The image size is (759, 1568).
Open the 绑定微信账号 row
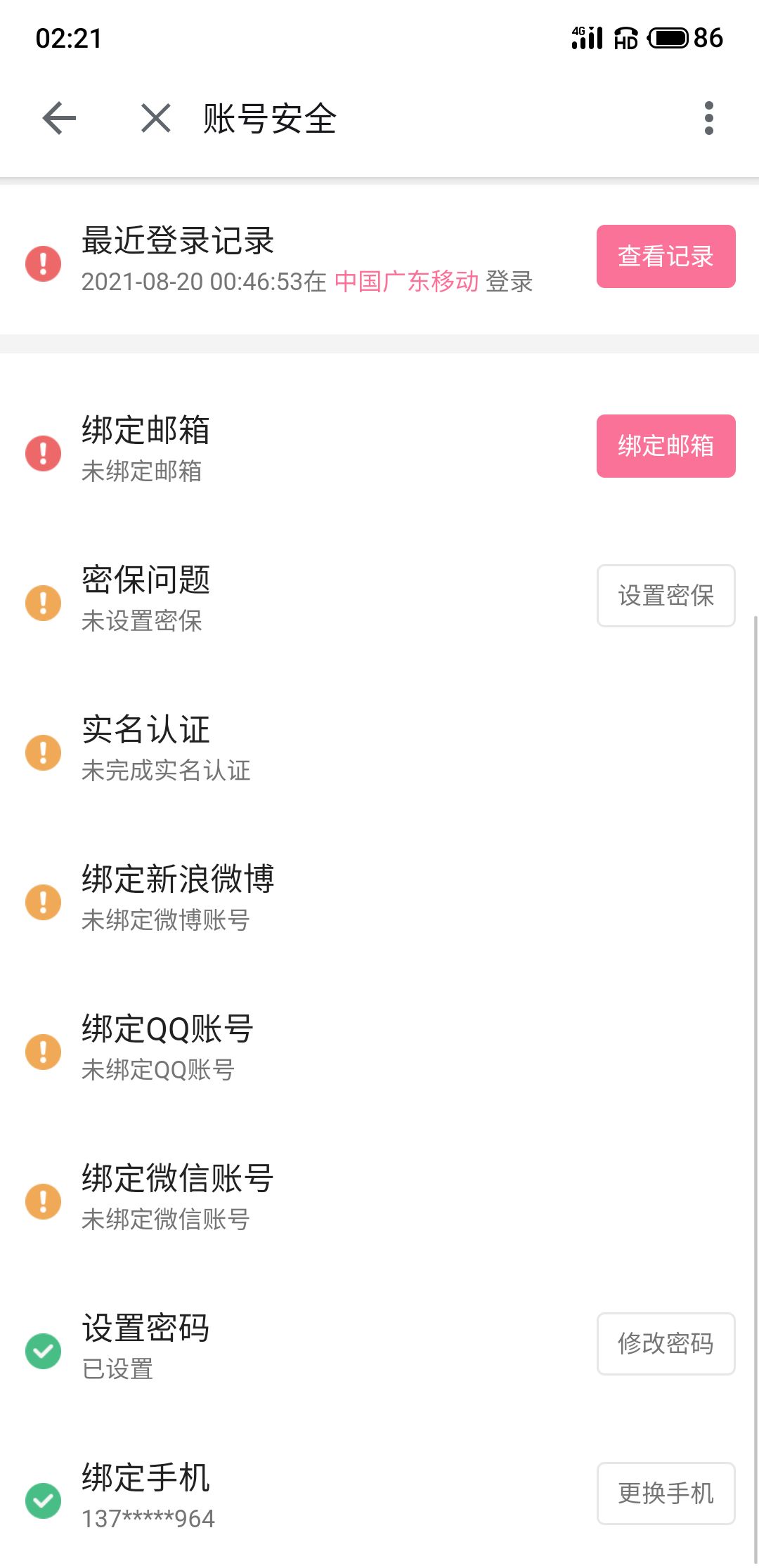(379, 1198)
